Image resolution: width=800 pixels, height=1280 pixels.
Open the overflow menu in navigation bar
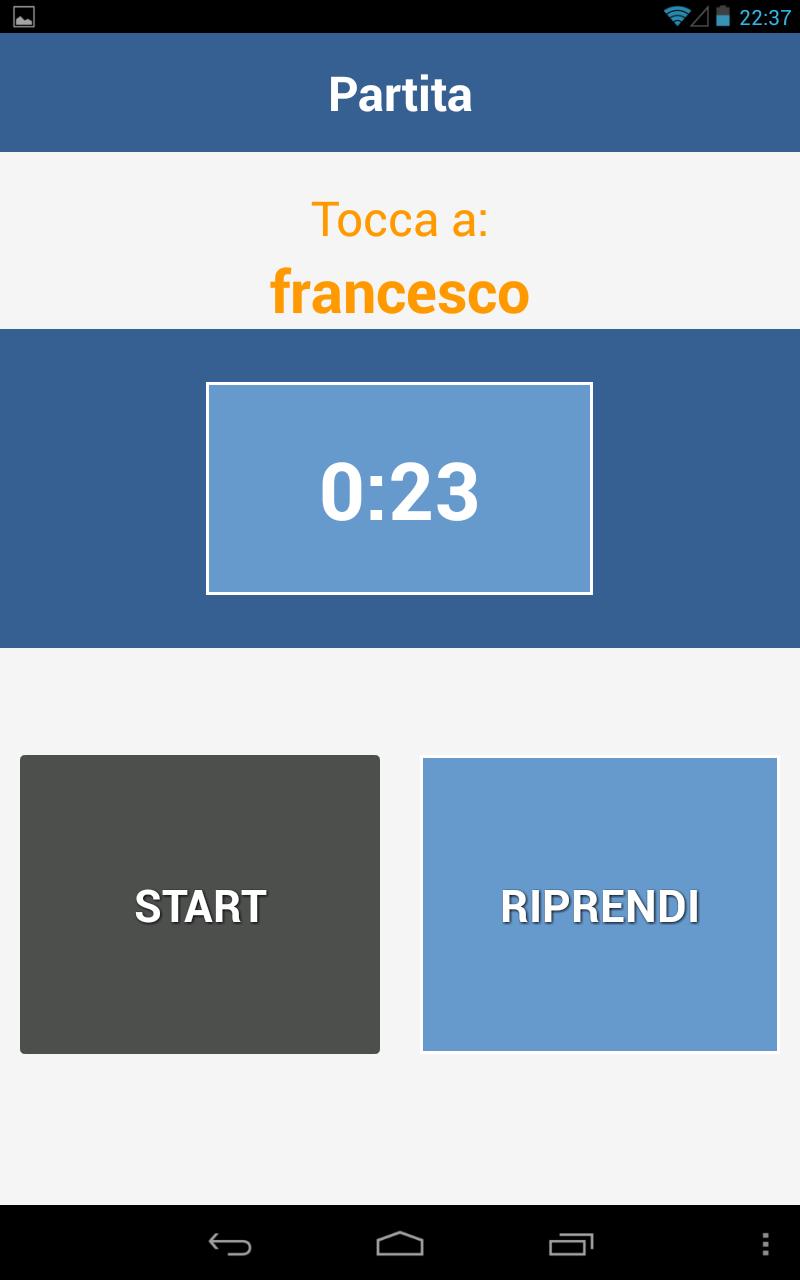coord(765,1244)
